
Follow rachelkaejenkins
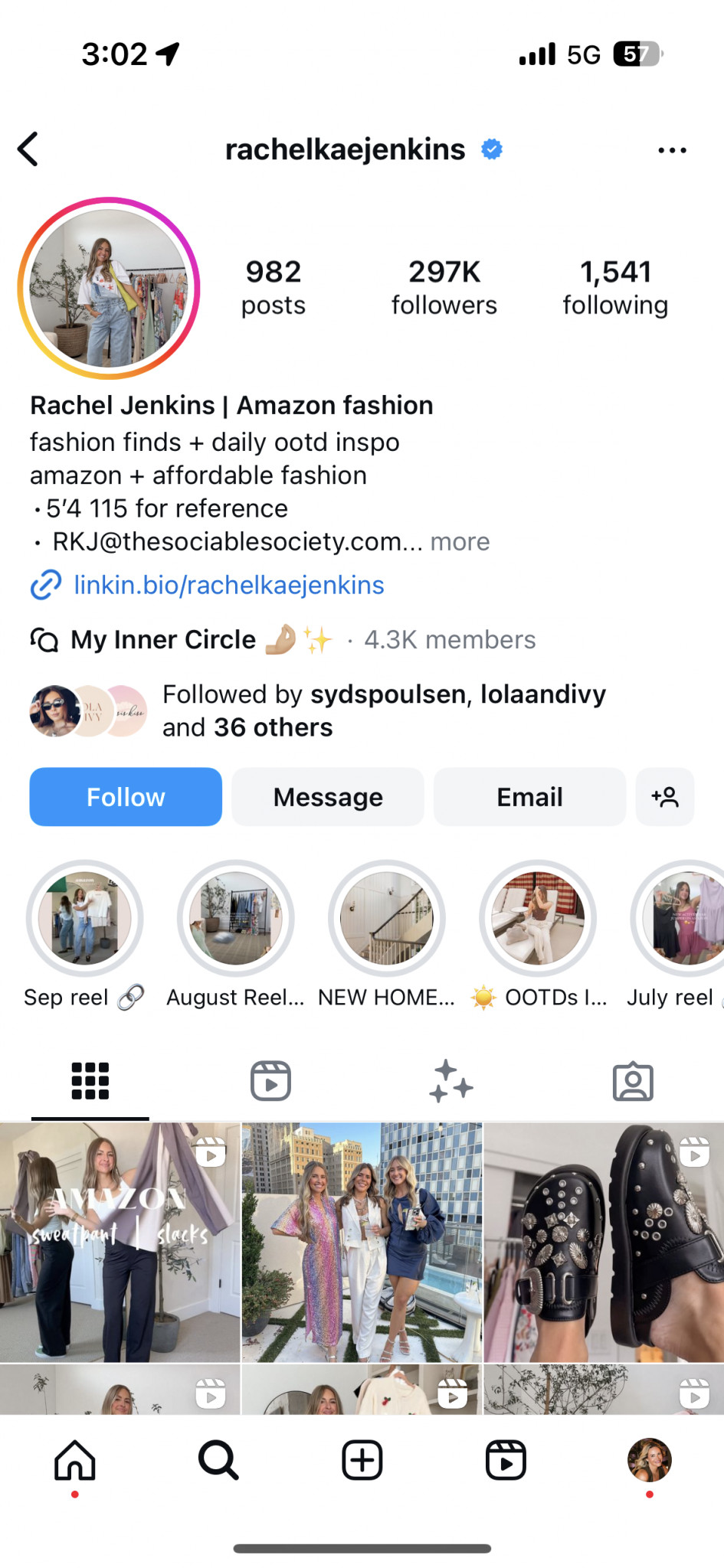point(126,797)
